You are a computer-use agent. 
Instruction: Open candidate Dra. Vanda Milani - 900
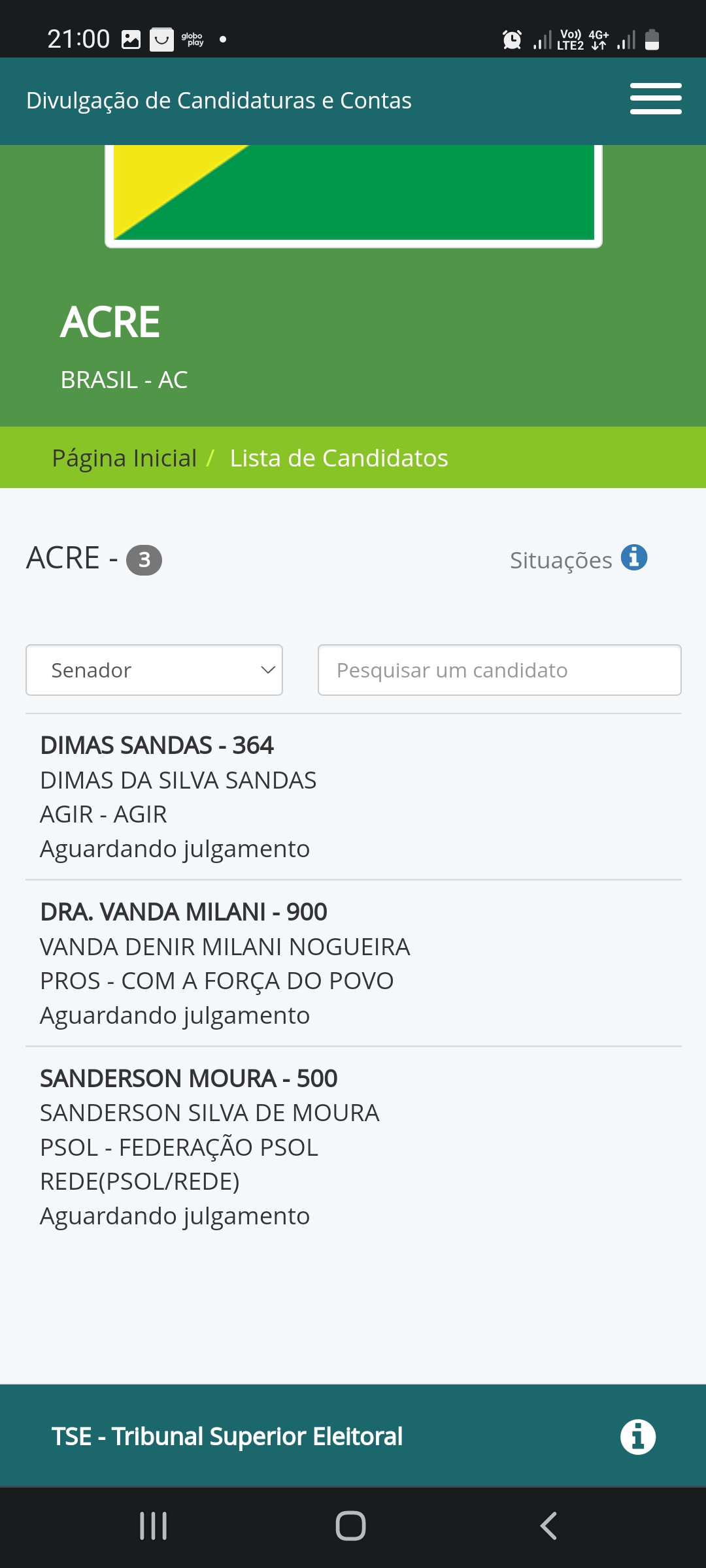[353, 964]
